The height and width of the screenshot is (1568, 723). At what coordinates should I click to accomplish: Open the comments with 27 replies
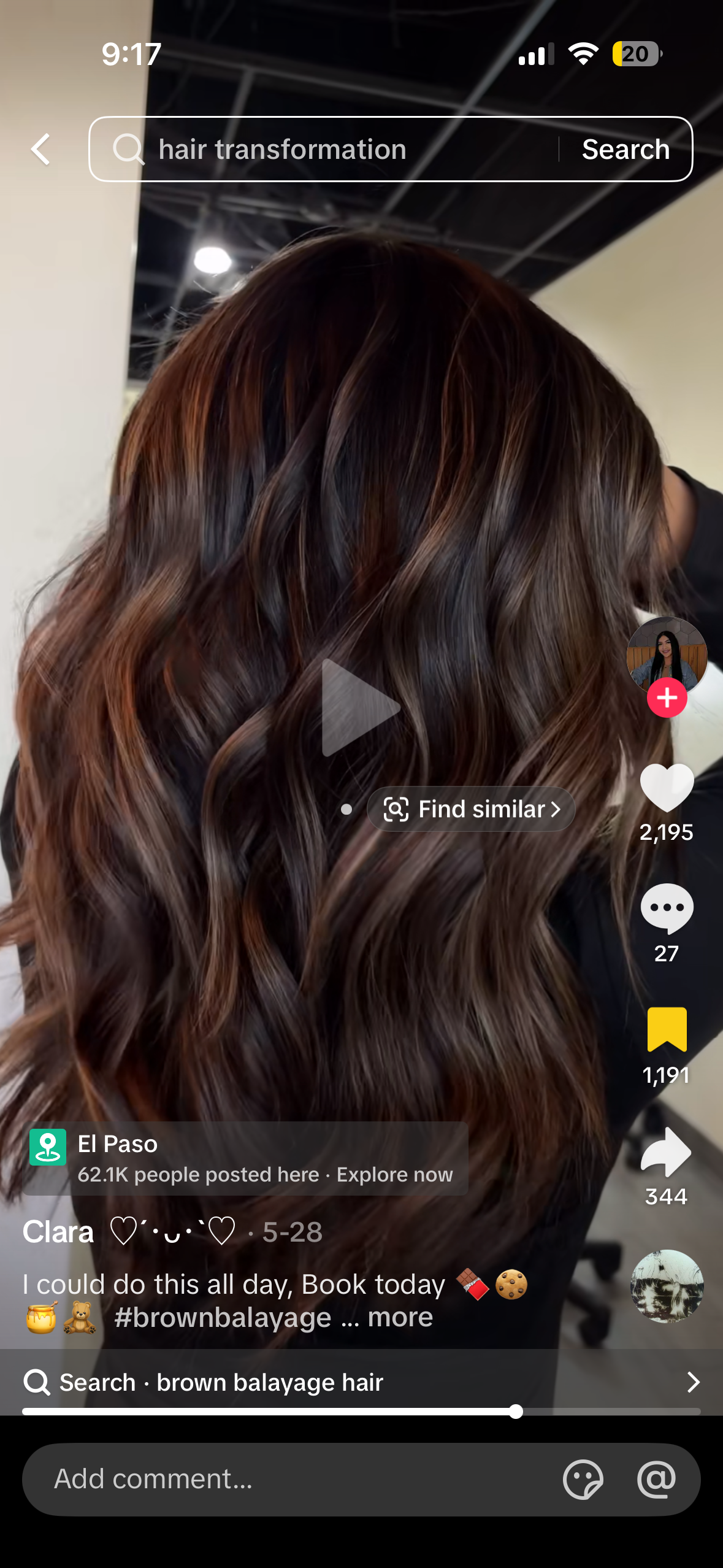[667, 909]
